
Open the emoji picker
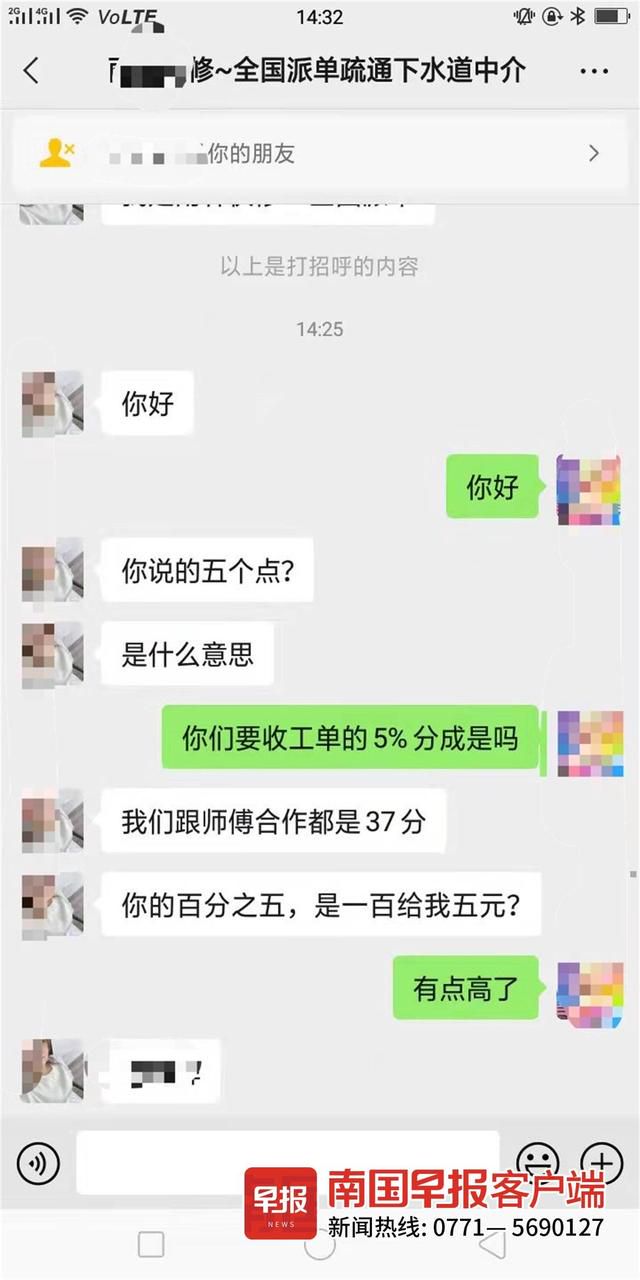[538, 1163]
